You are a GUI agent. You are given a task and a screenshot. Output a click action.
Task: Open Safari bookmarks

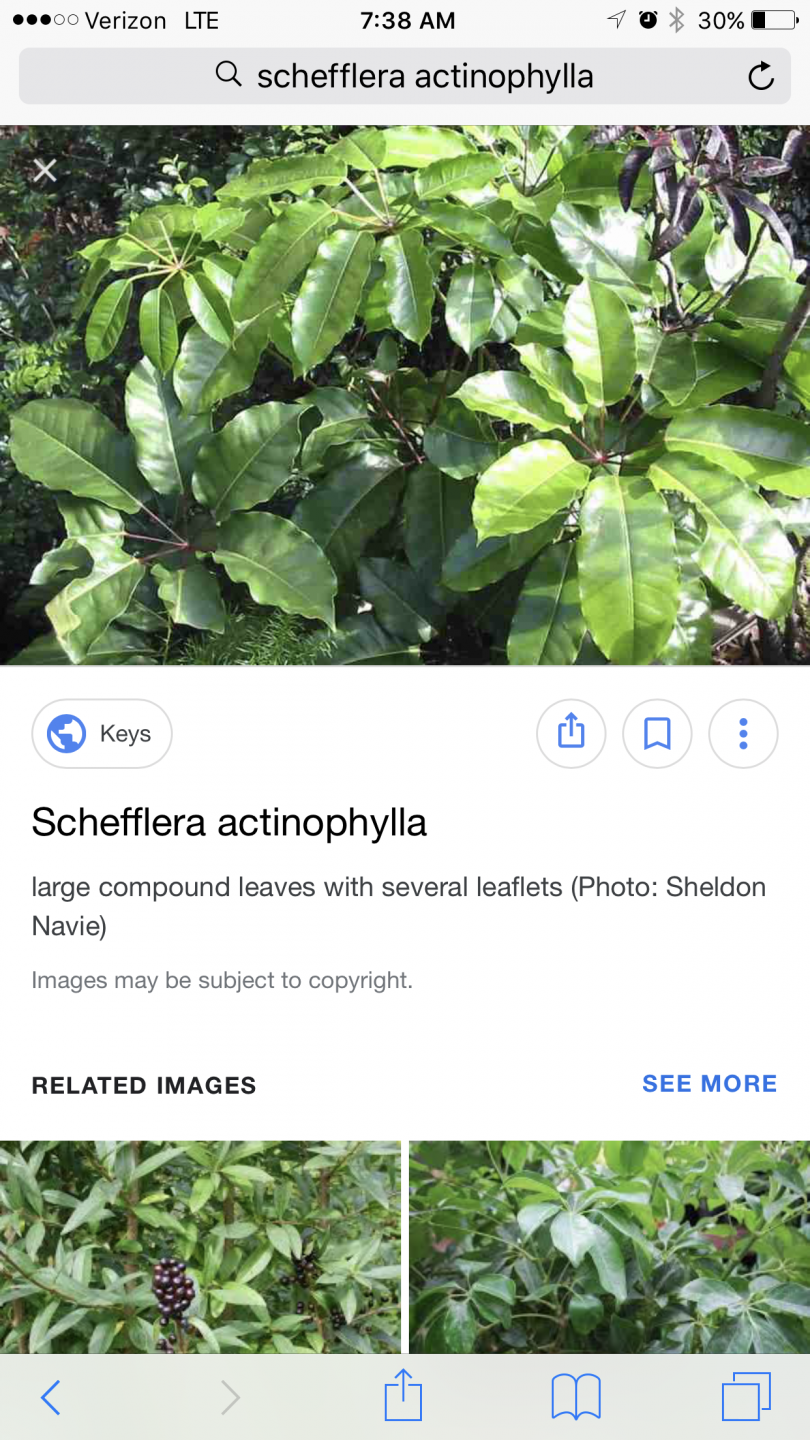pyautogui.click(x=576, y=1397)
